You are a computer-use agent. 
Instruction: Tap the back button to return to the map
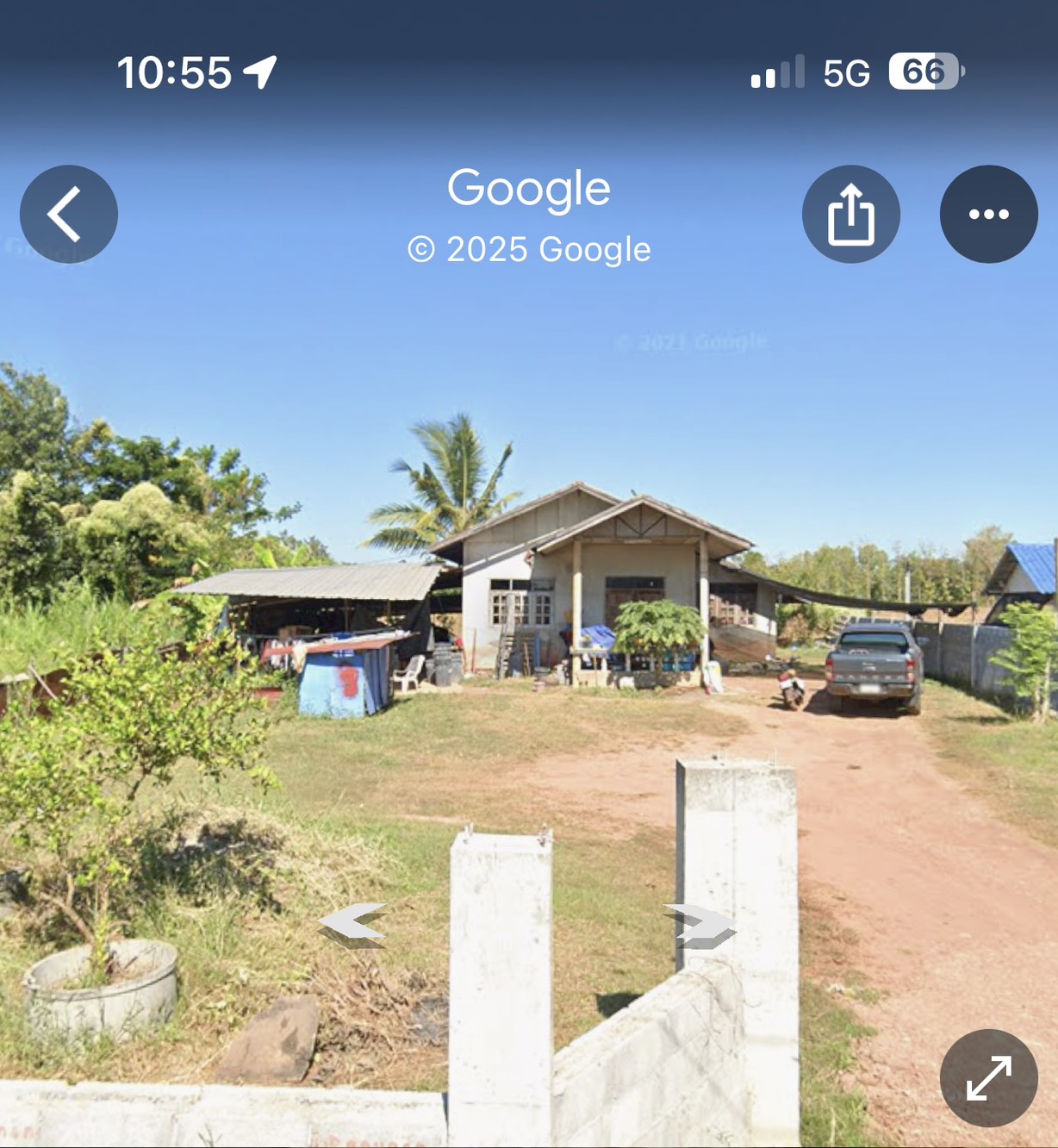pos(69,213)
